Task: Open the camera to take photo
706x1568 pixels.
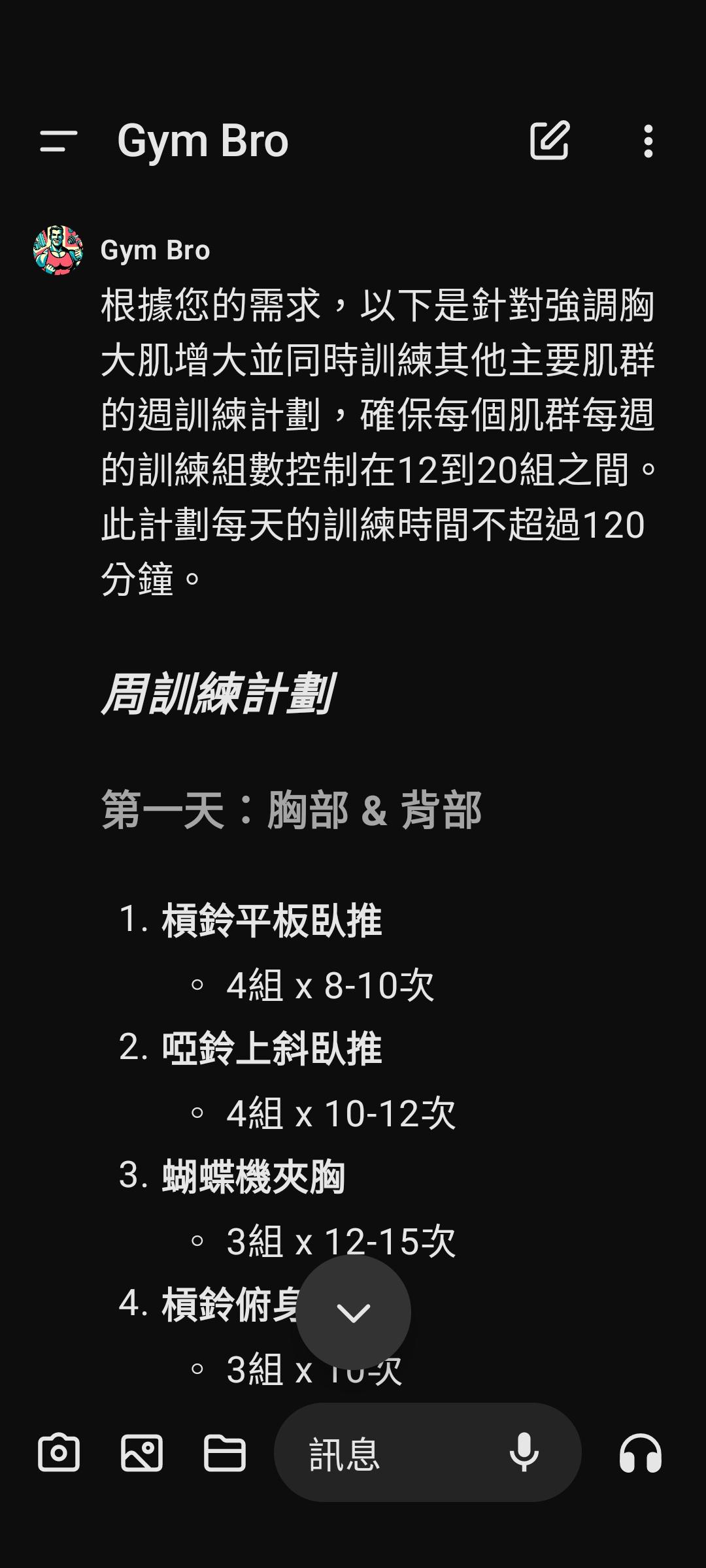Action: click(59, 1452)
